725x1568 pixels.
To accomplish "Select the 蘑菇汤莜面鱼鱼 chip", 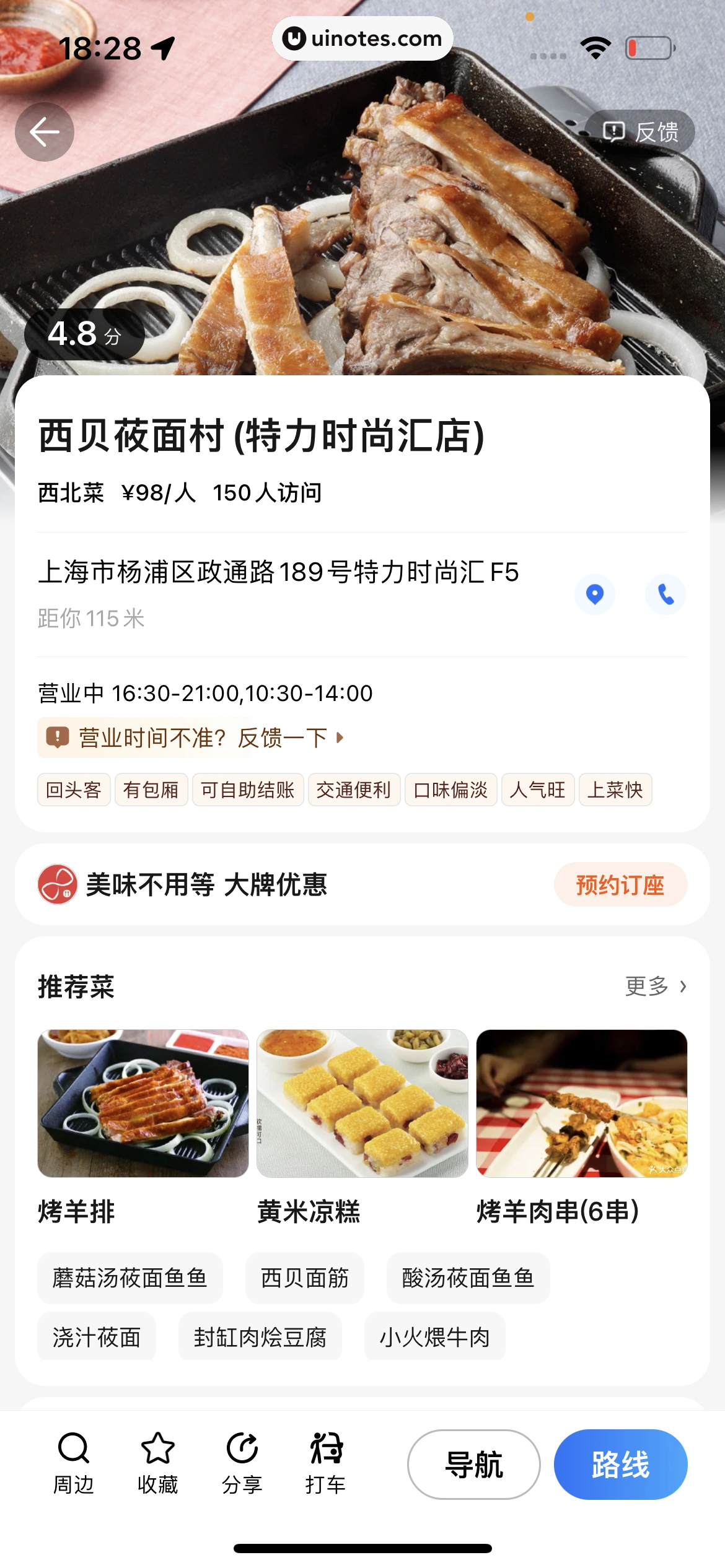I will (130, 1278).
